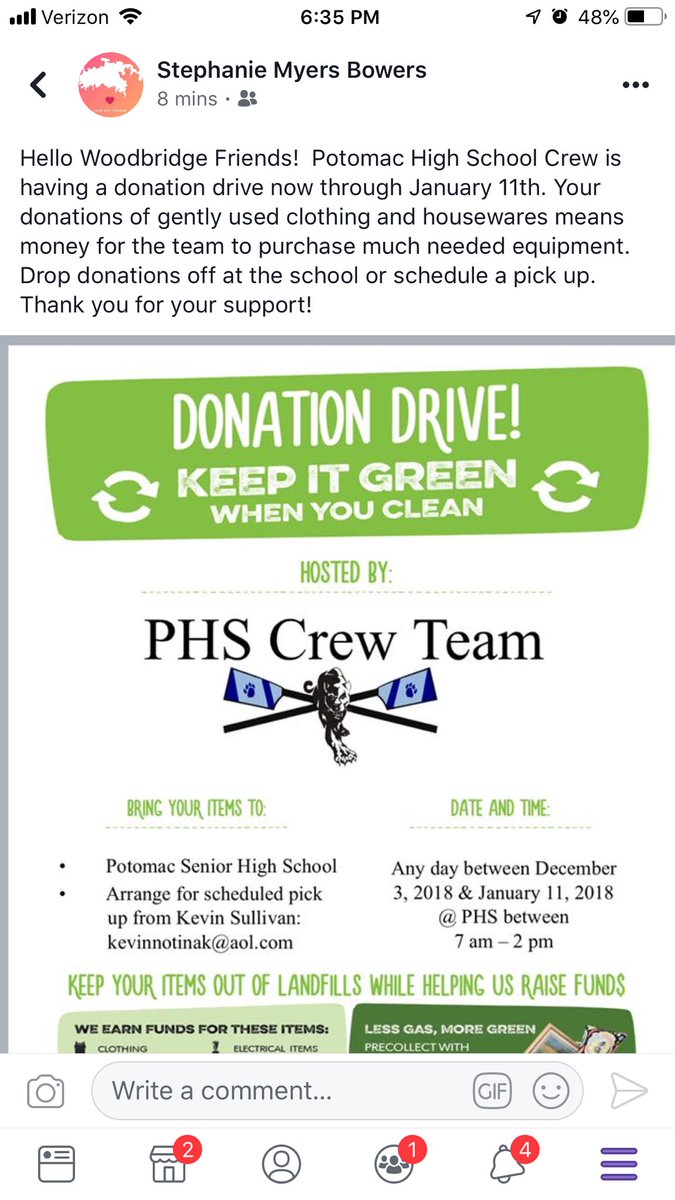Switch to the News Feed tab
Screen dimensions: 675x1200
point(56,1163)
